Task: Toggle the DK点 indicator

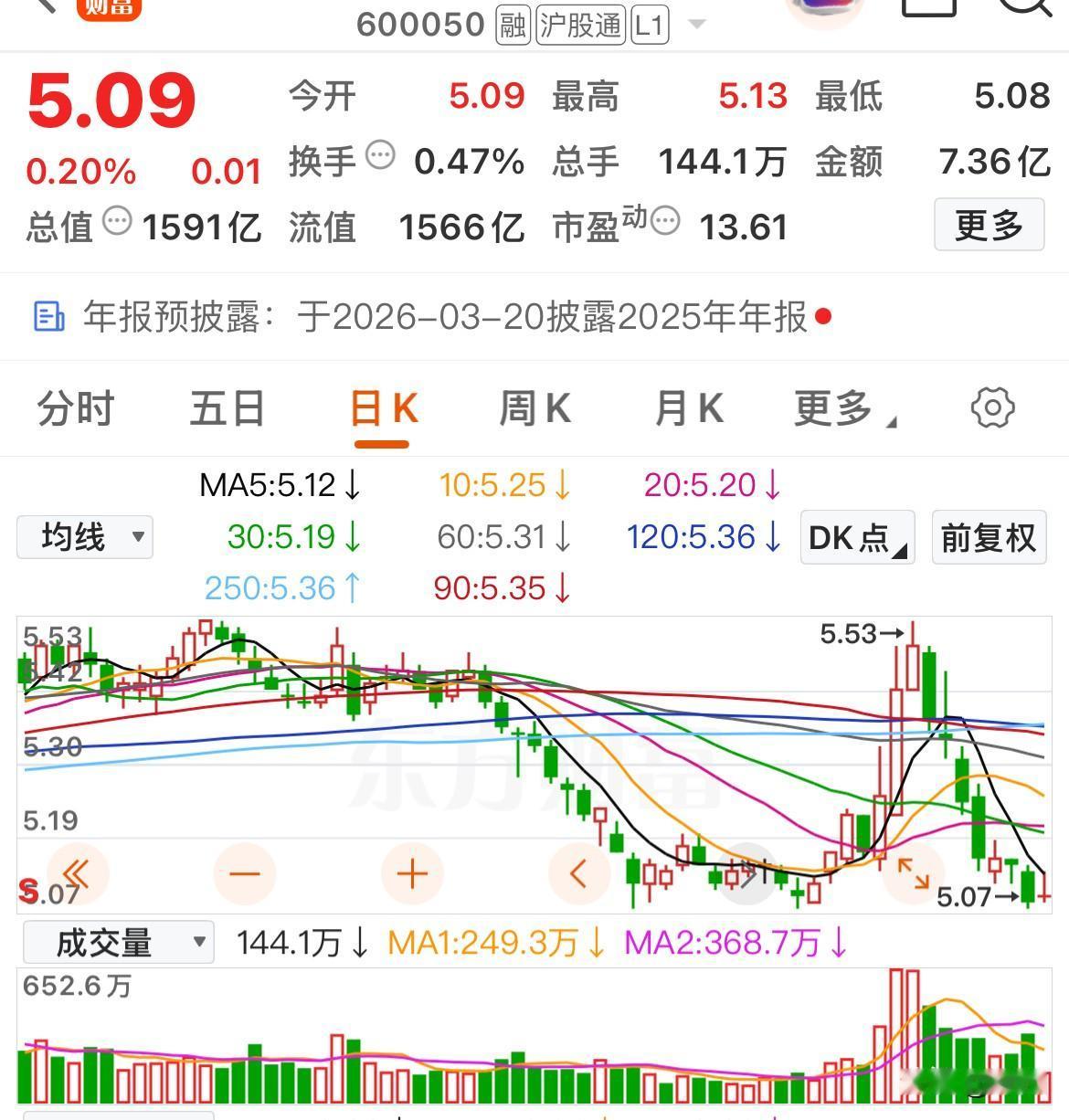Action: (x=854, y=538)
